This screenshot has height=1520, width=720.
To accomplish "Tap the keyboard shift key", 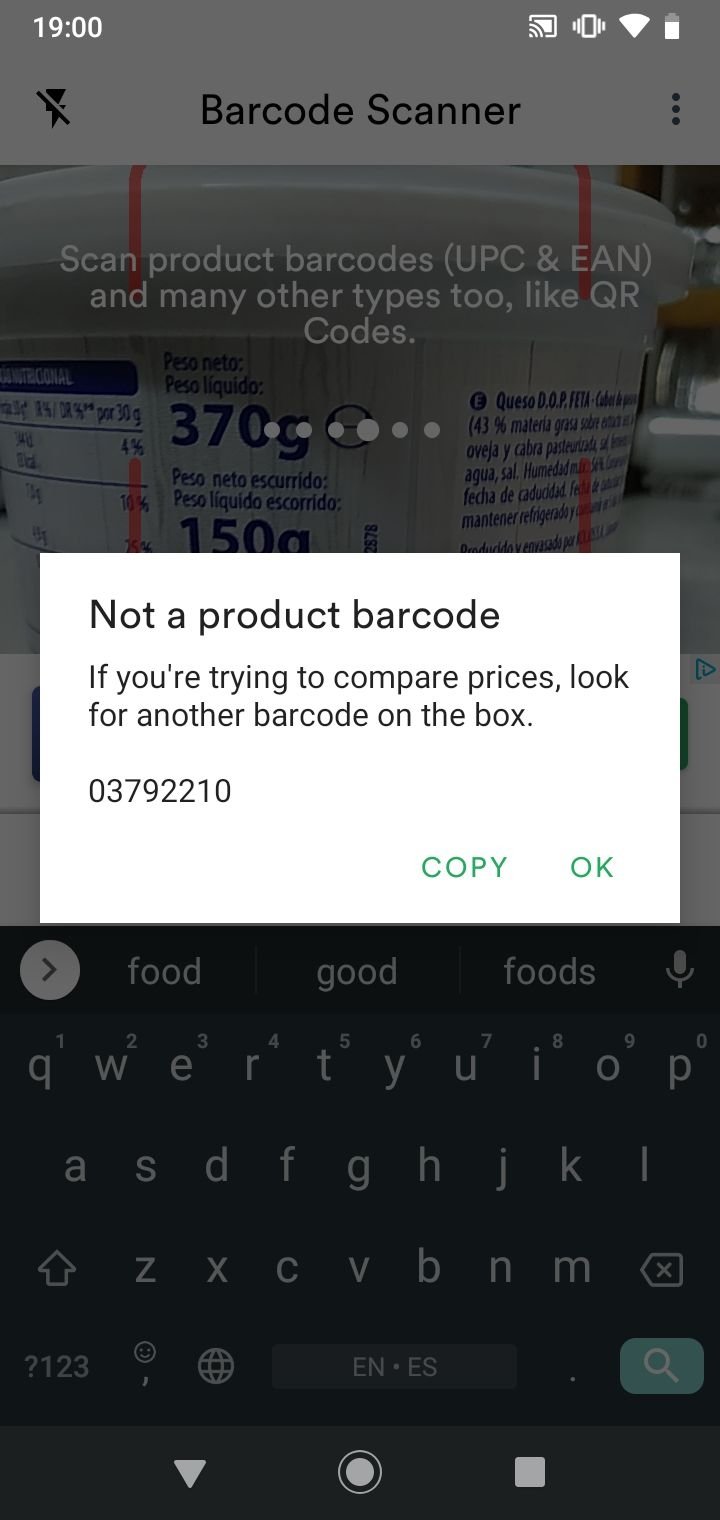I will [x=57, y=1269].
